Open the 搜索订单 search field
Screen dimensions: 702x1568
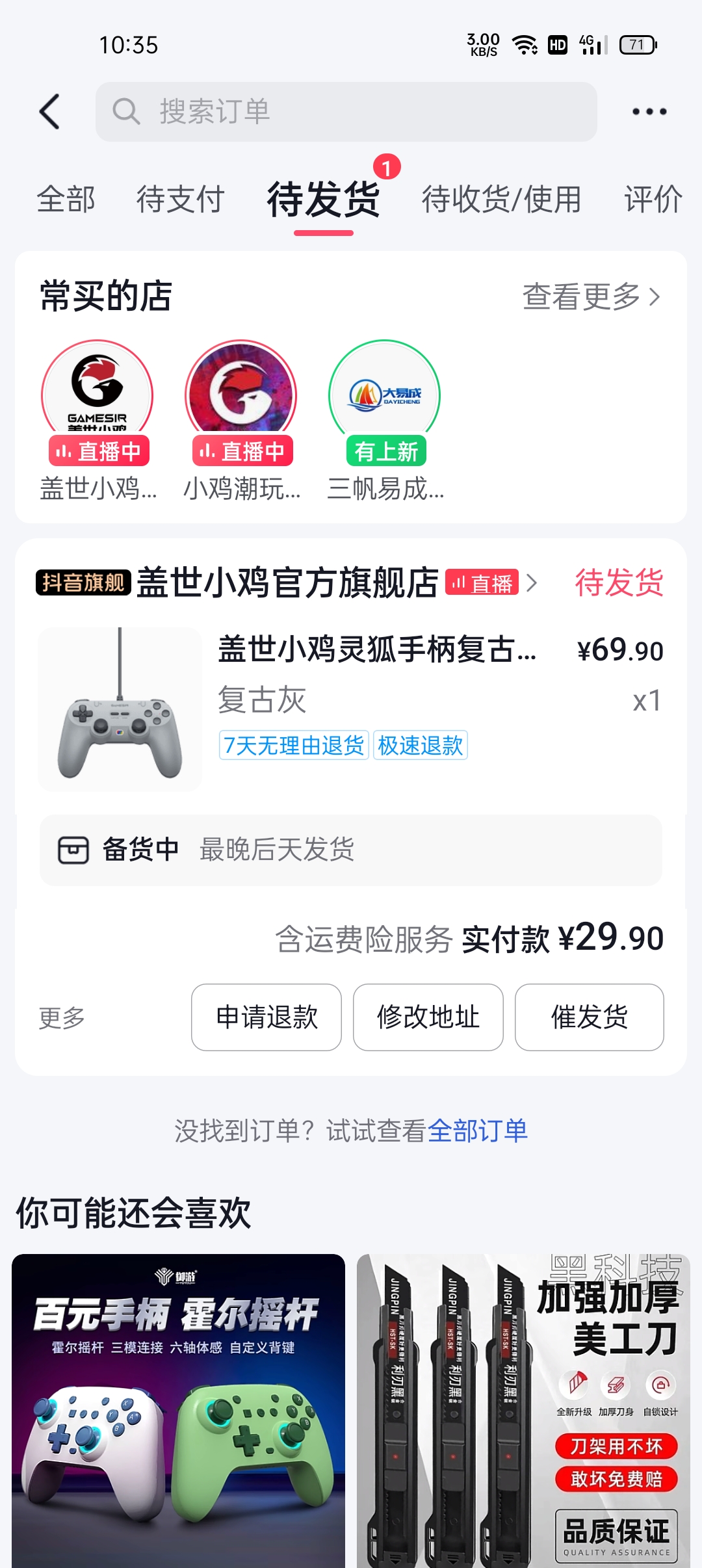346,112
